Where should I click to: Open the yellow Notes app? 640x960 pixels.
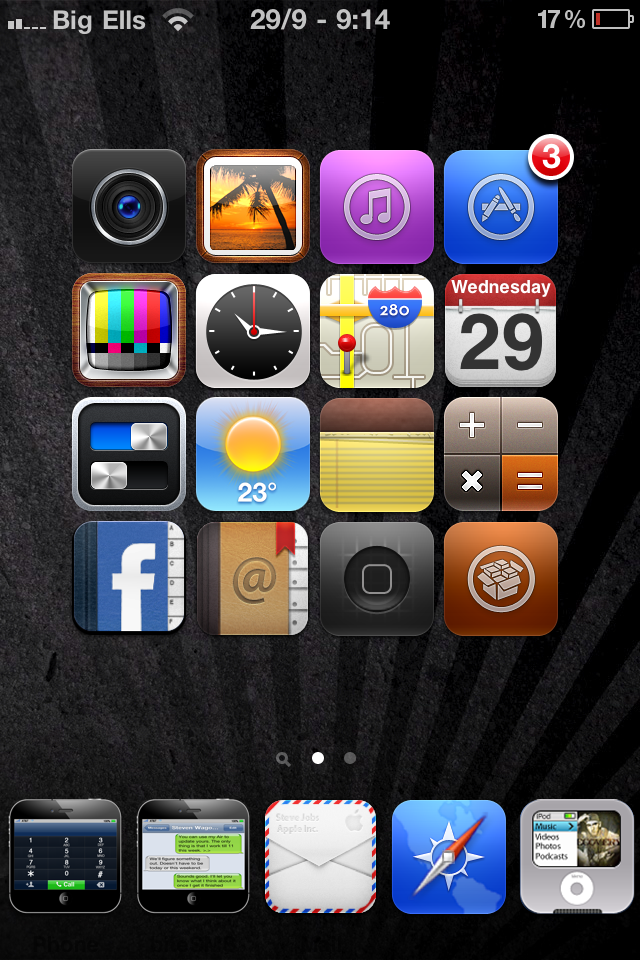pyautogui.click(x=377, y=455)
